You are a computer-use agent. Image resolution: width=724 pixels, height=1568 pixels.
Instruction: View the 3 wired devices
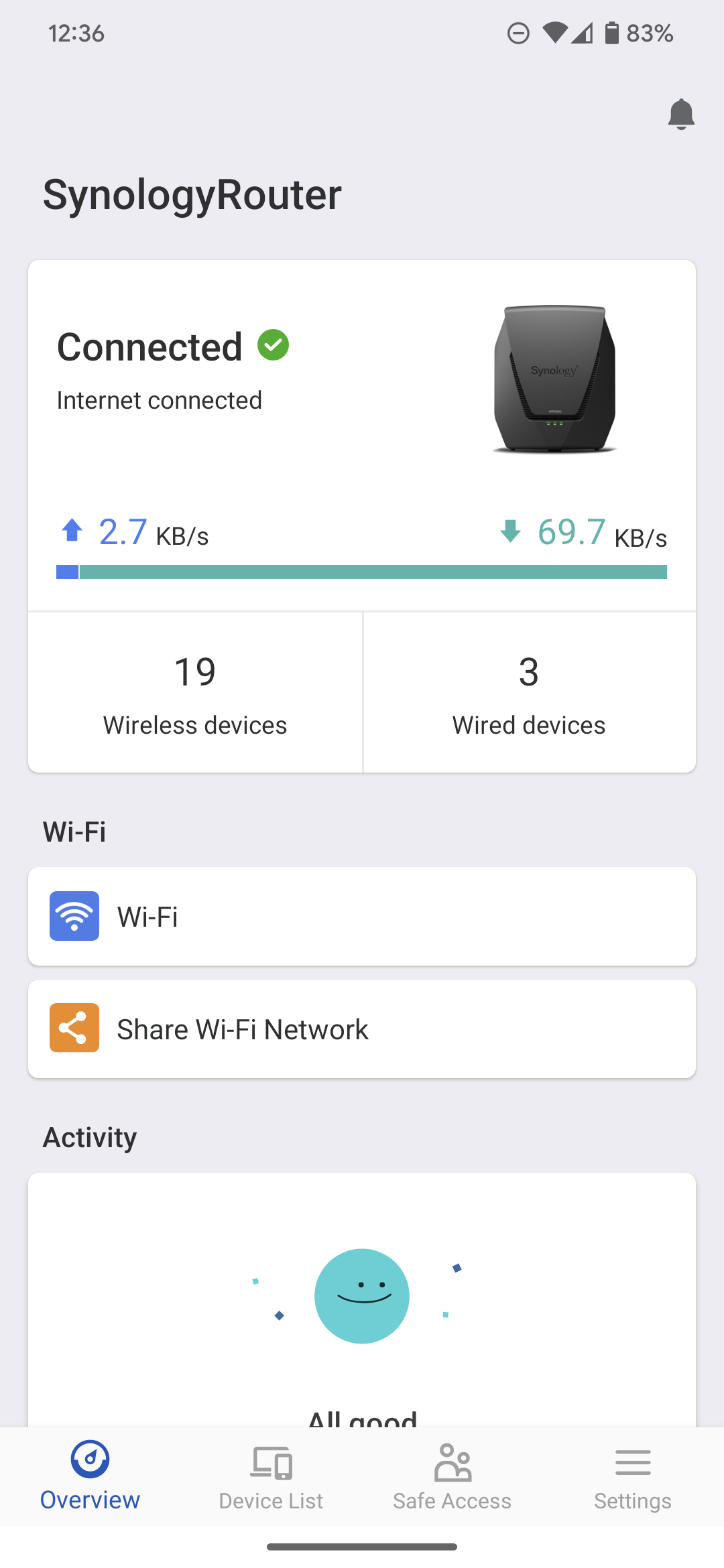point(529,693)
